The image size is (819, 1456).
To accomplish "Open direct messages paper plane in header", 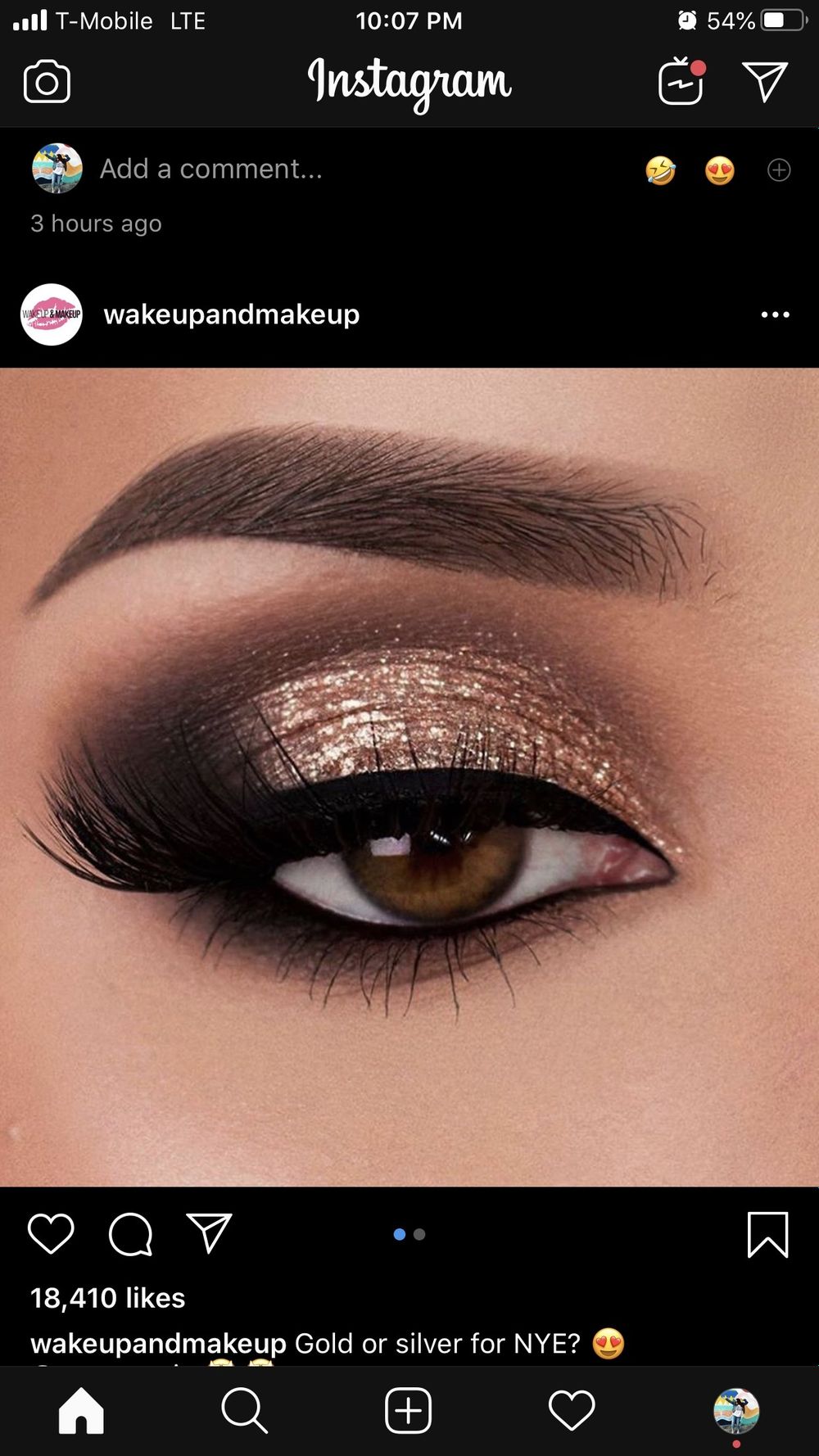I will (x=765, y=81).
